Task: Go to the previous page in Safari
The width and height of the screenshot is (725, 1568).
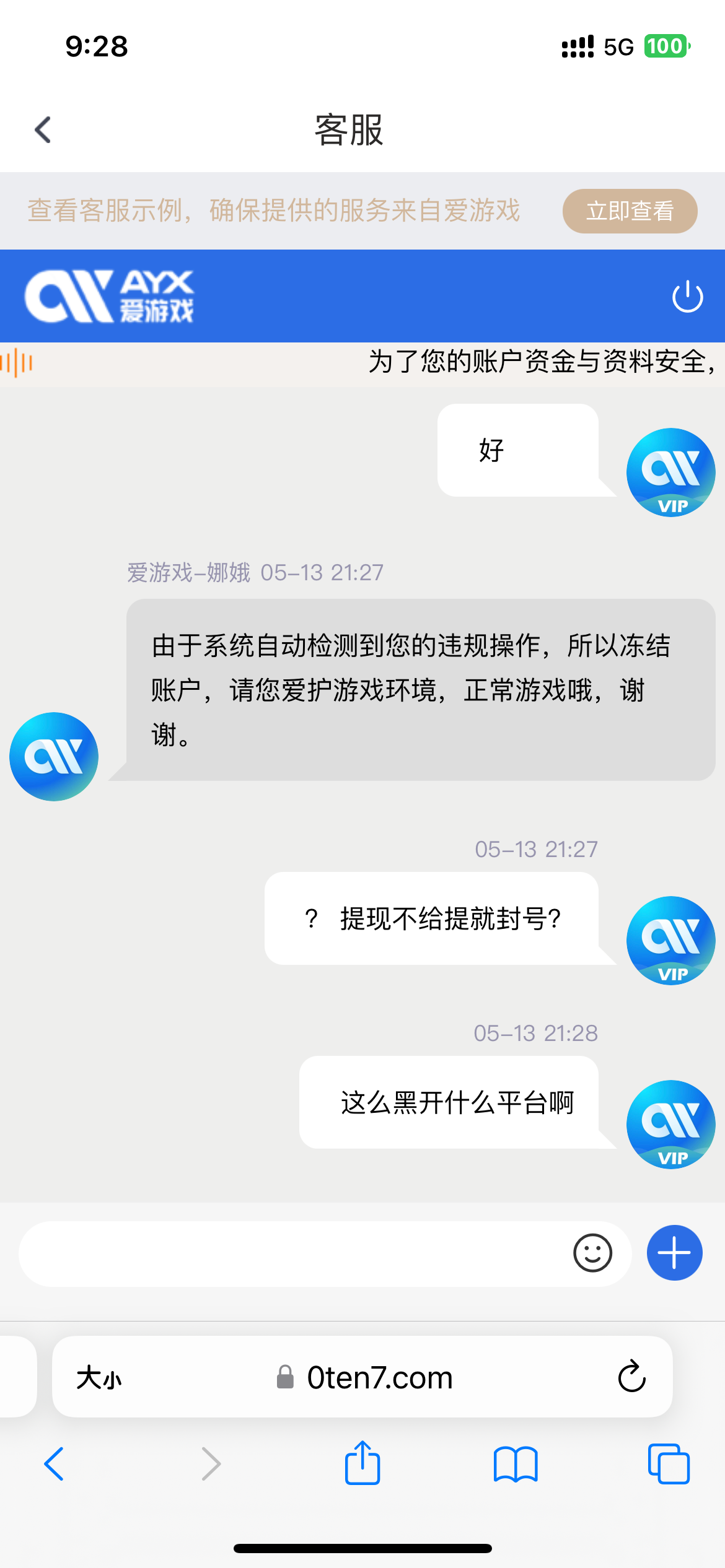Action: [55, 1464]
